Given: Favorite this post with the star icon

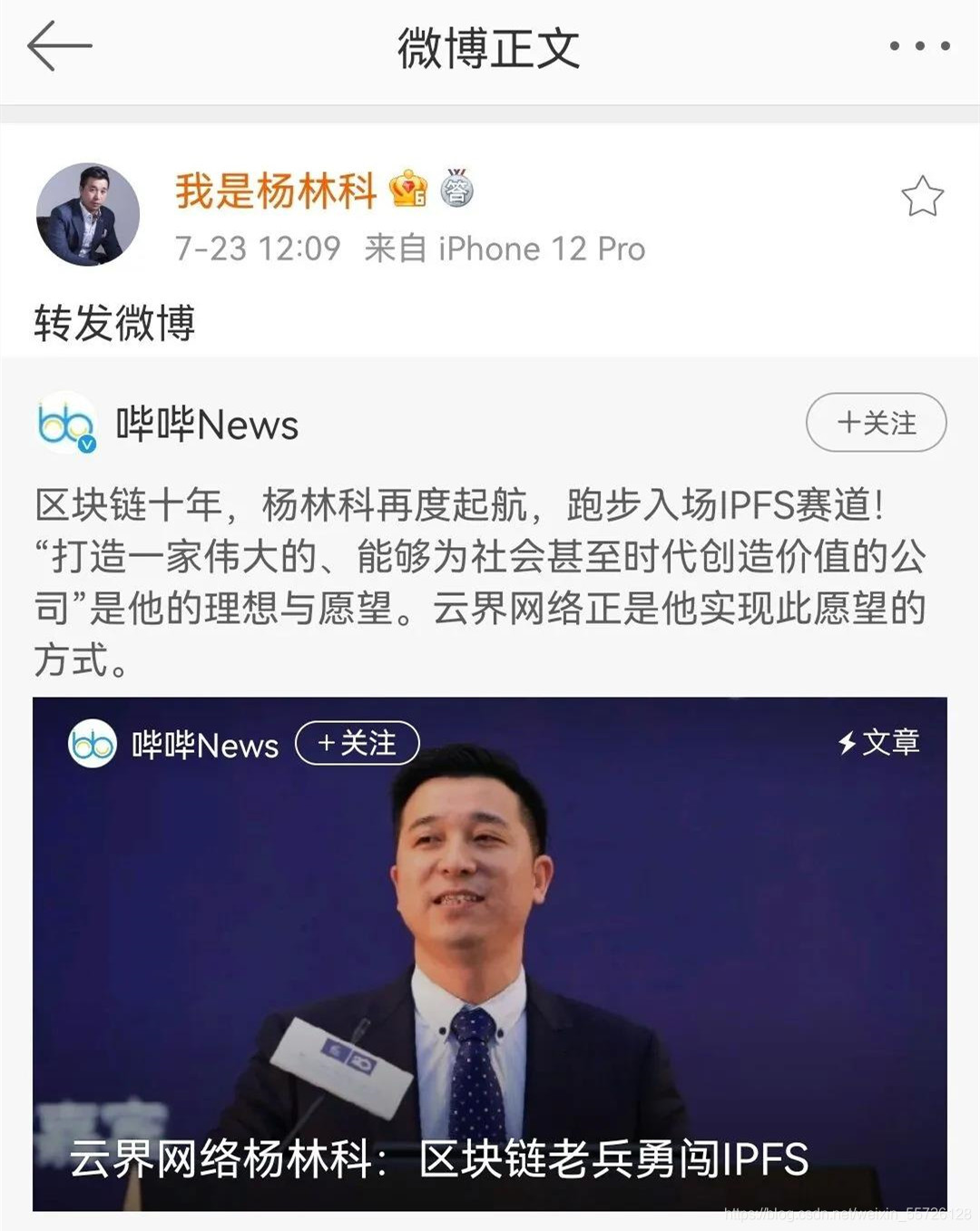Looking at the screenshot, I should [x=922, y=197].
